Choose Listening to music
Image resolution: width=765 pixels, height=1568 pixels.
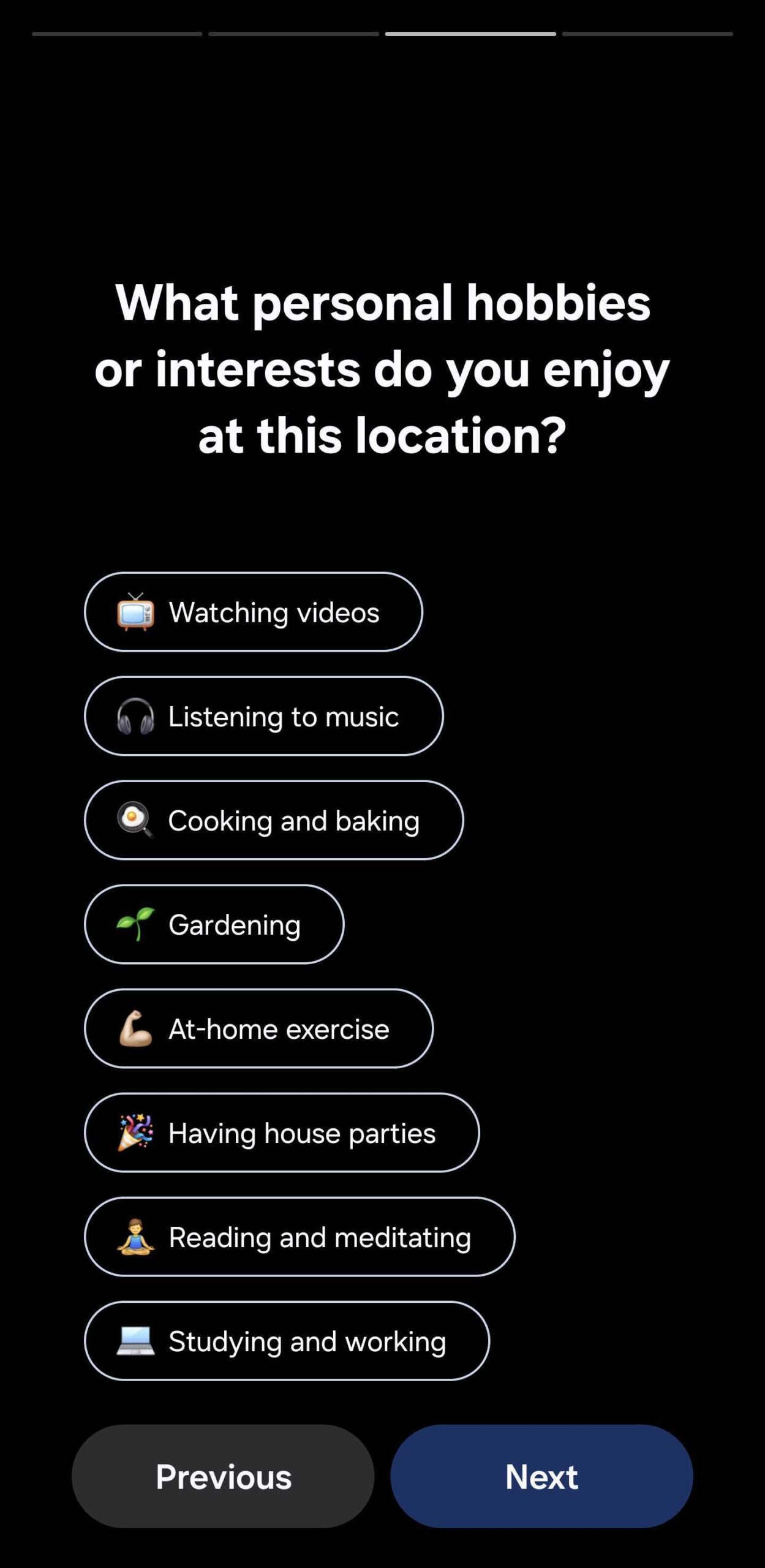pyautogui.click(x=263, y=716)
